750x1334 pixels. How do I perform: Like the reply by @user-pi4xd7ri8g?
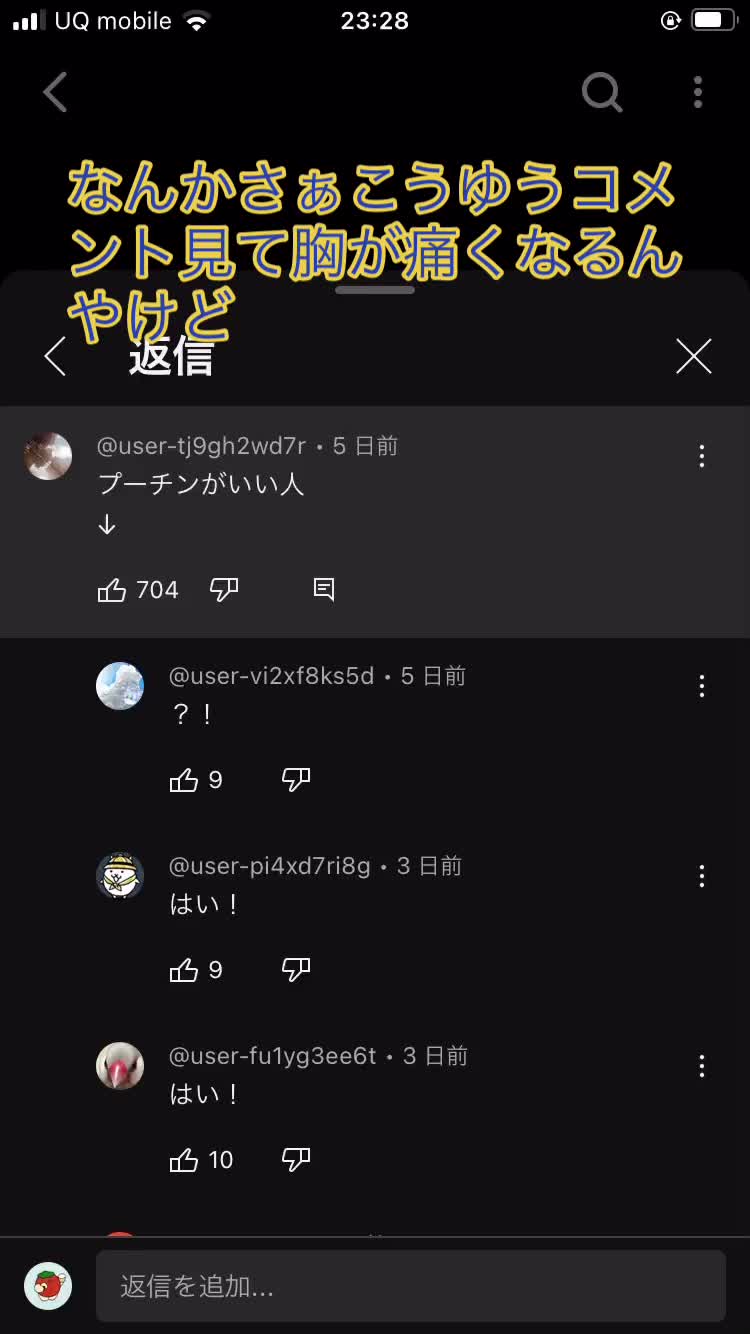click(184, 970)
